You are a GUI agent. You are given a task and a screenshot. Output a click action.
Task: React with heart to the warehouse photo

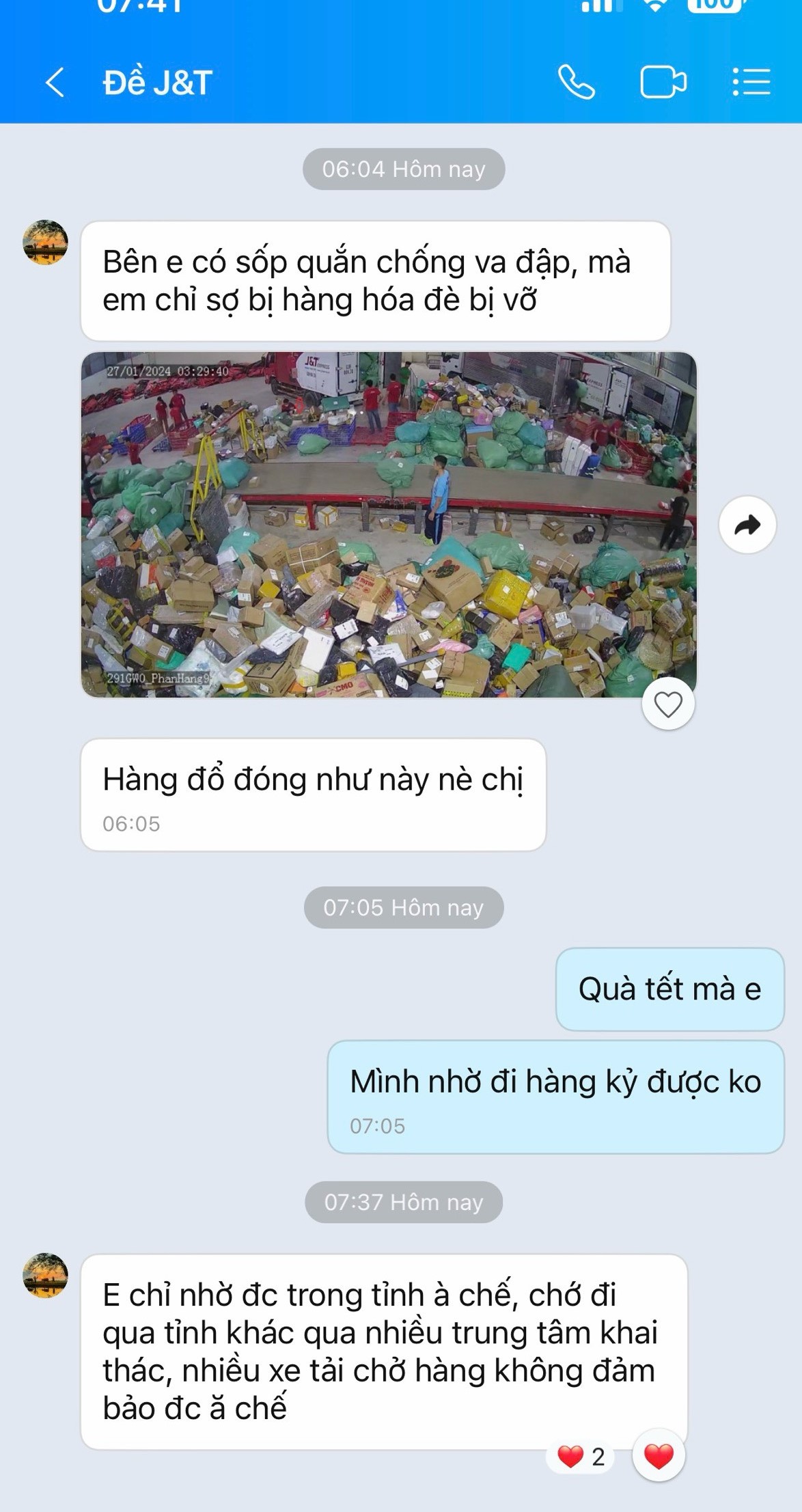[x=668, y=704]
